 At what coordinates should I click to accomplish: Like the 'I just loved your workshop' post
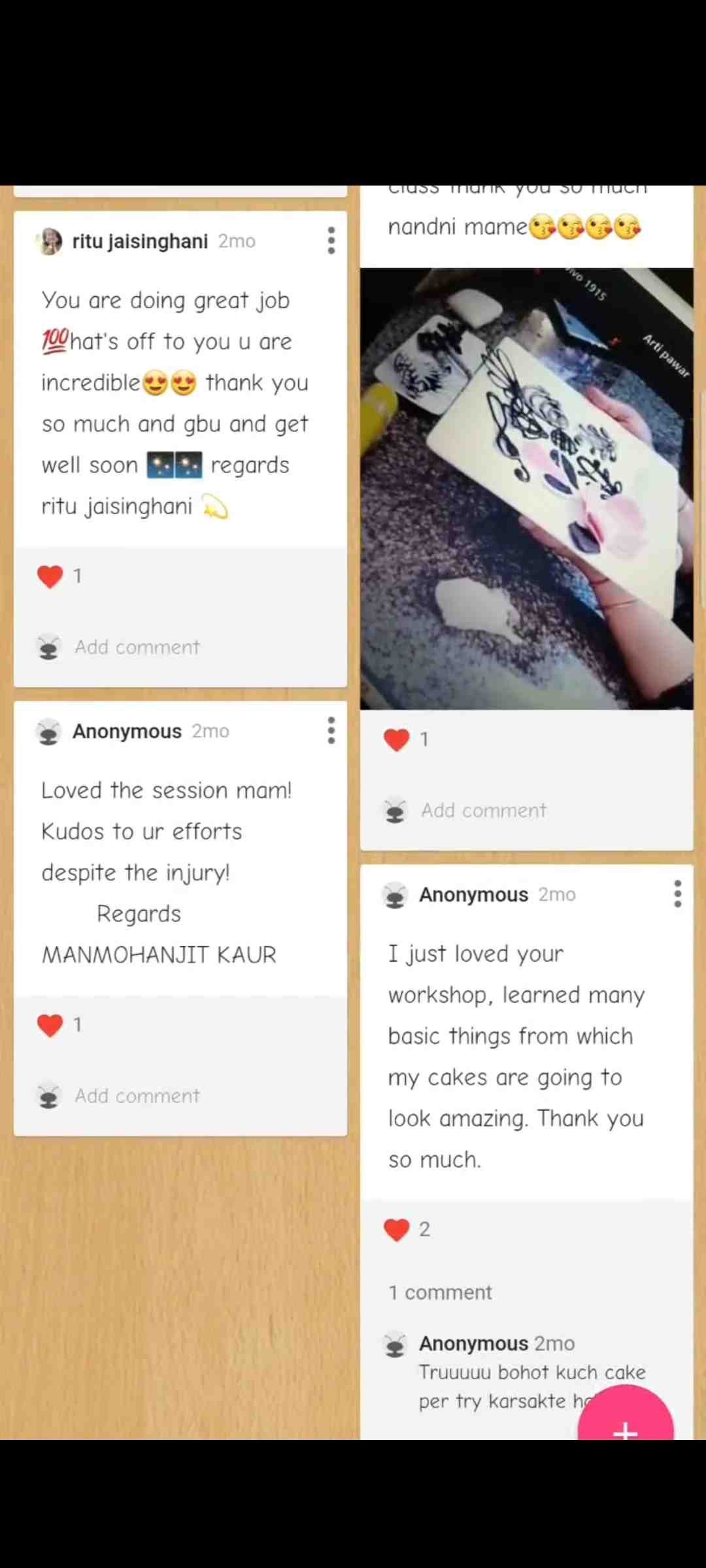click(x=397, y=1230)
